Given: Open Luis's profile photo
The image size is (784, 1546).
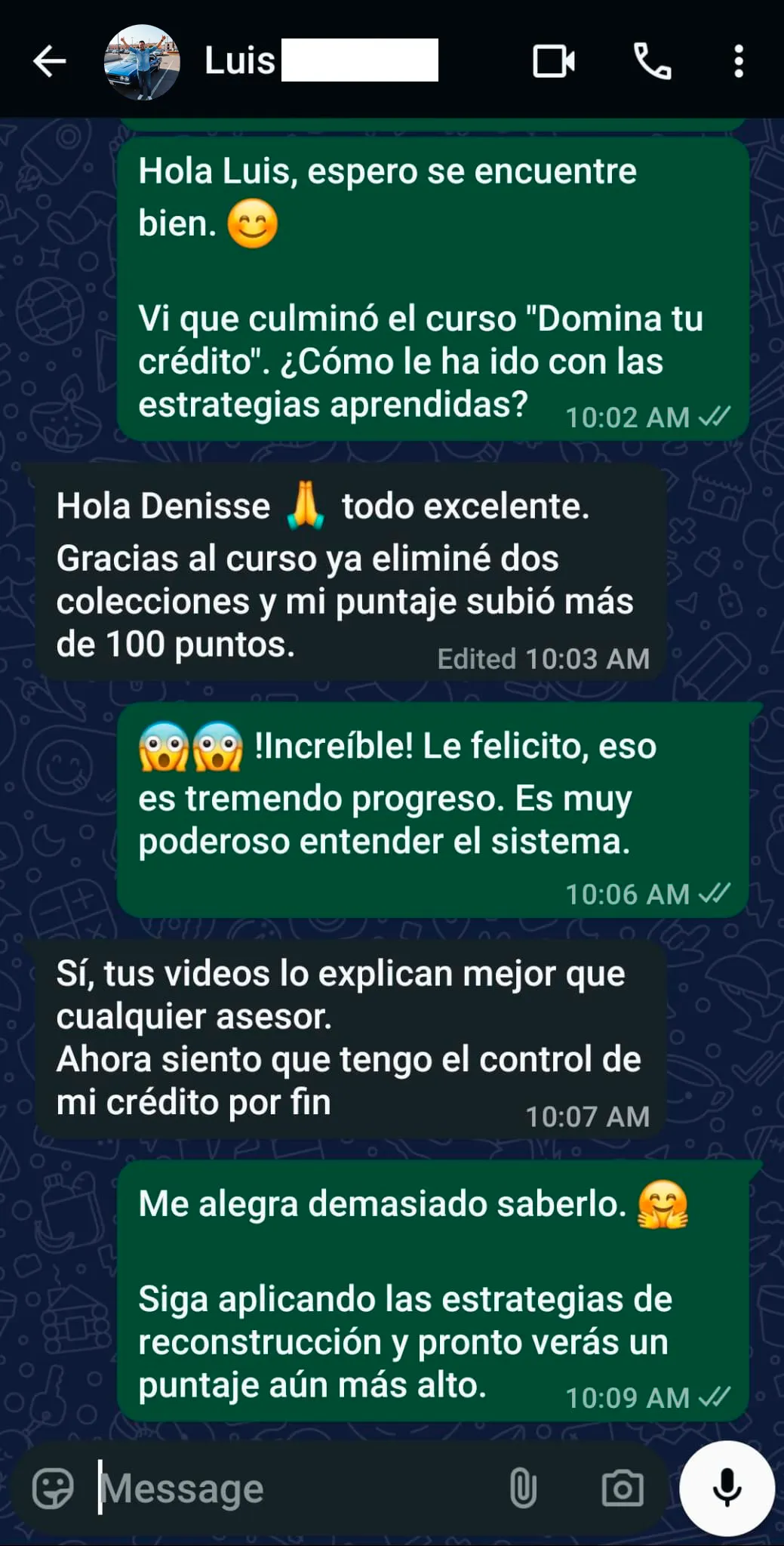Looking at the screenshot, I should [x=142, y=62].
